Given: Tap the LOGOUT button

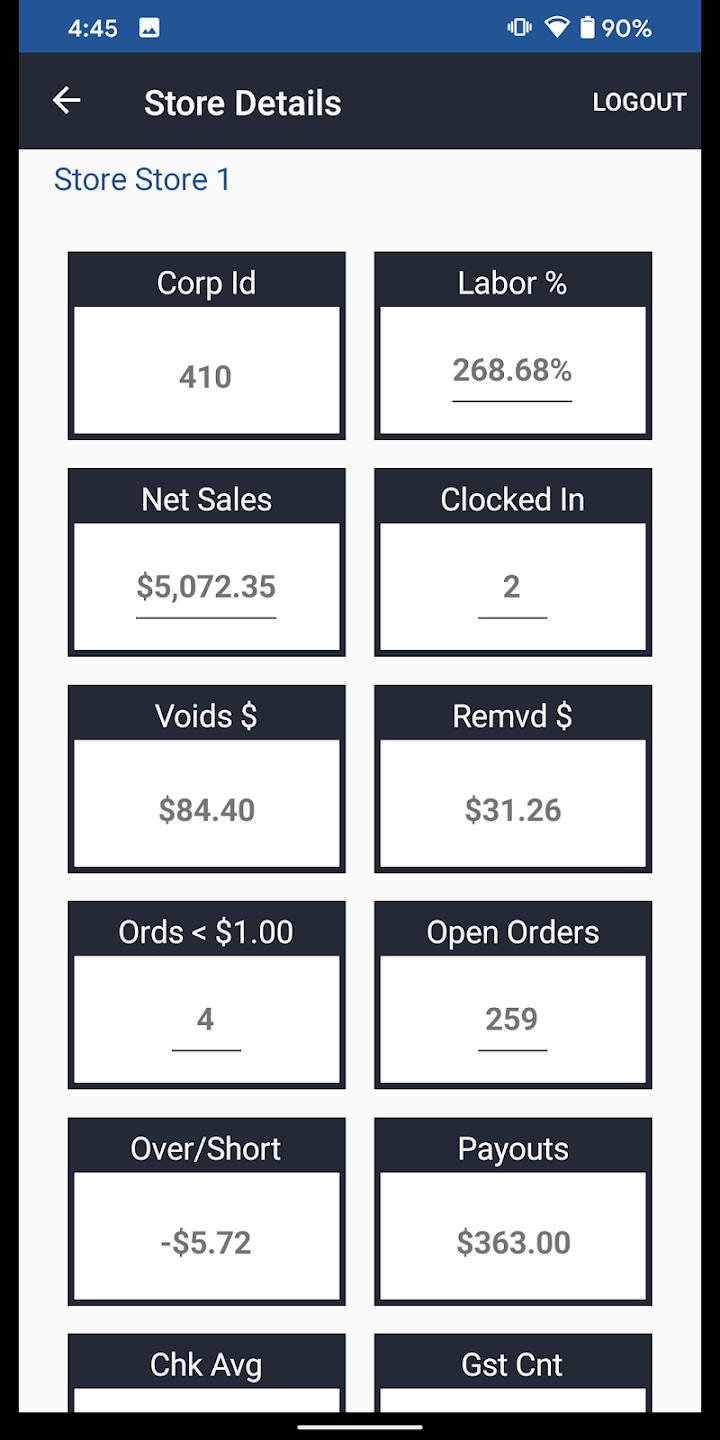Looking at the screenshot, I should point(639,102).
